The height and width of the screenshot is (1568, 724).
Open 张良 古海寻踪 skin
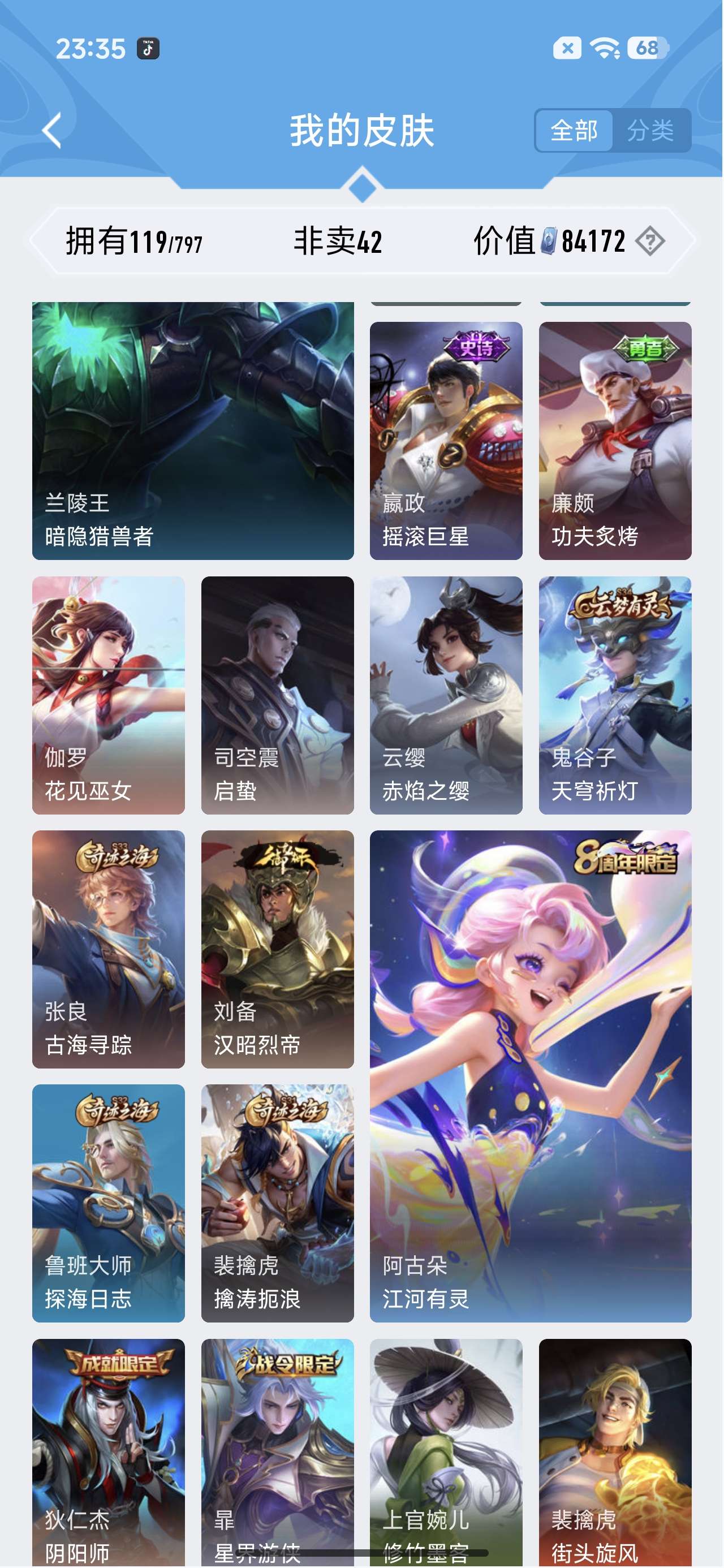[x=109, y=949]
